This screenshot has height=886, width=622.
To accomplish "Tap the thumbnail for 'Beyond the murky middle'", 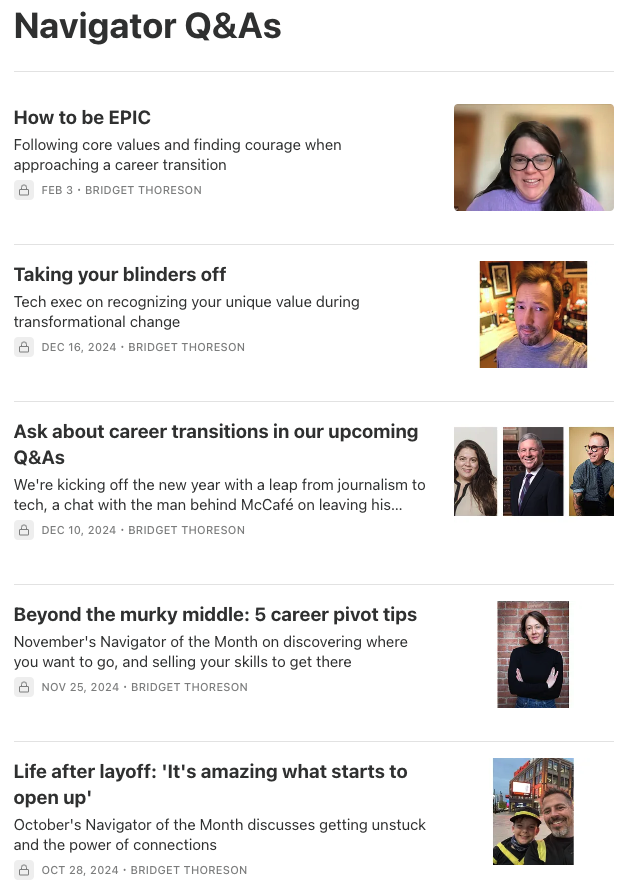I will point(533,655).
